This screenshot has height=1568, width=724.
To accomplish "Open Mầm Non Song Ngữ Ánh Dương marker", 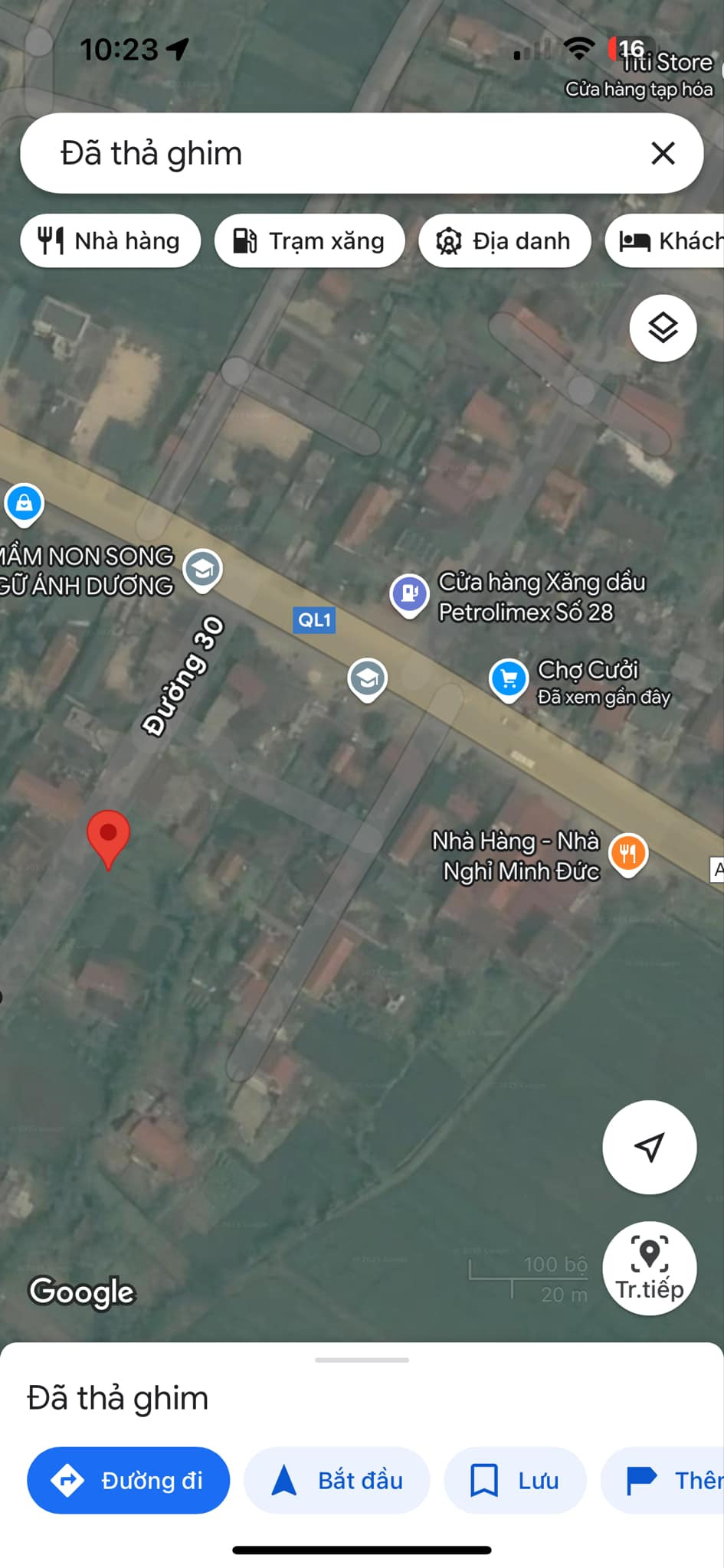I will coord(203,570).
